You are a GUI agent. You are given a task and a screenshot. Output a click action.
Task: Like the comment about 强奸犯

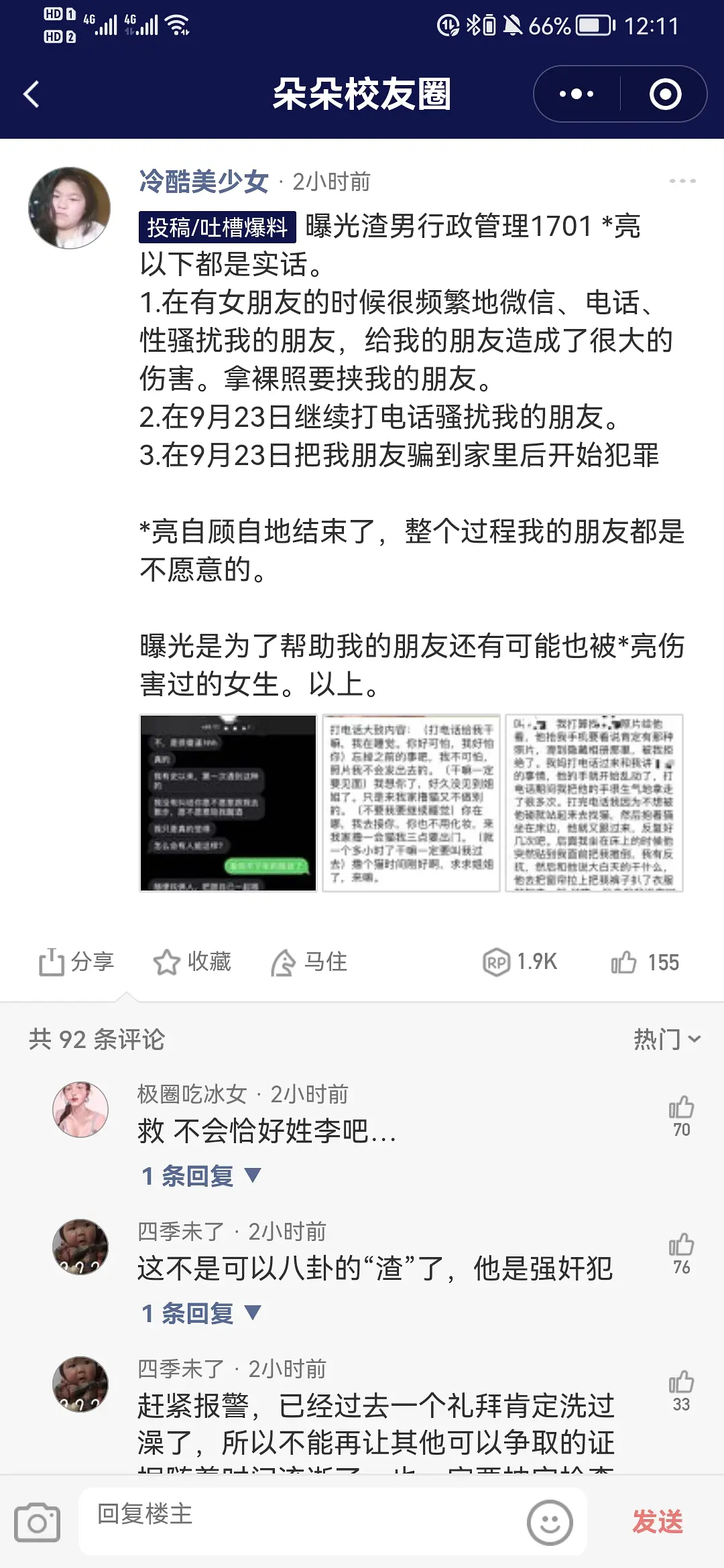pyautogui.click(x=681, y=1251)
